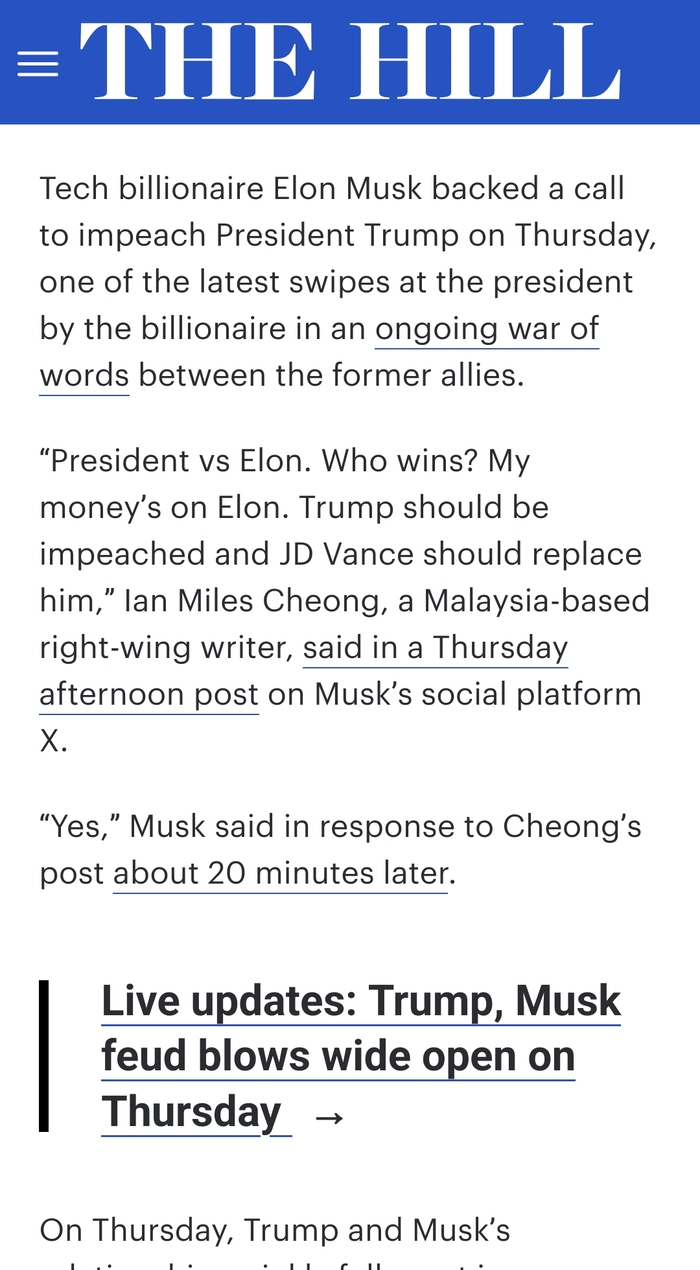Screen dimensions: 700x1270
Task: Open the 'ongoing war of words' link
Action: [x=486, y=329]
